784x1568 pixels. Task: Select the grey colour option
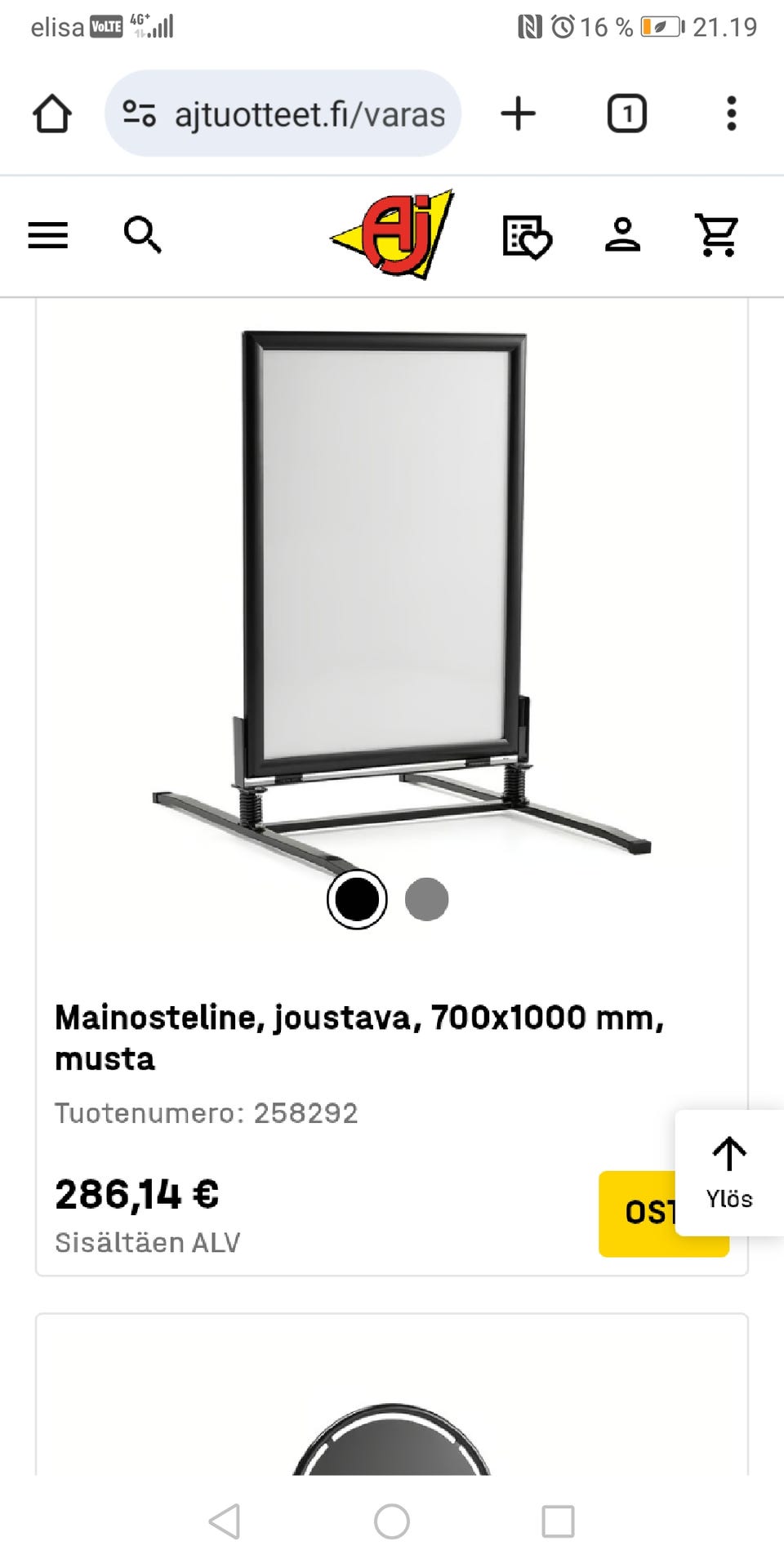pos(427,899)
